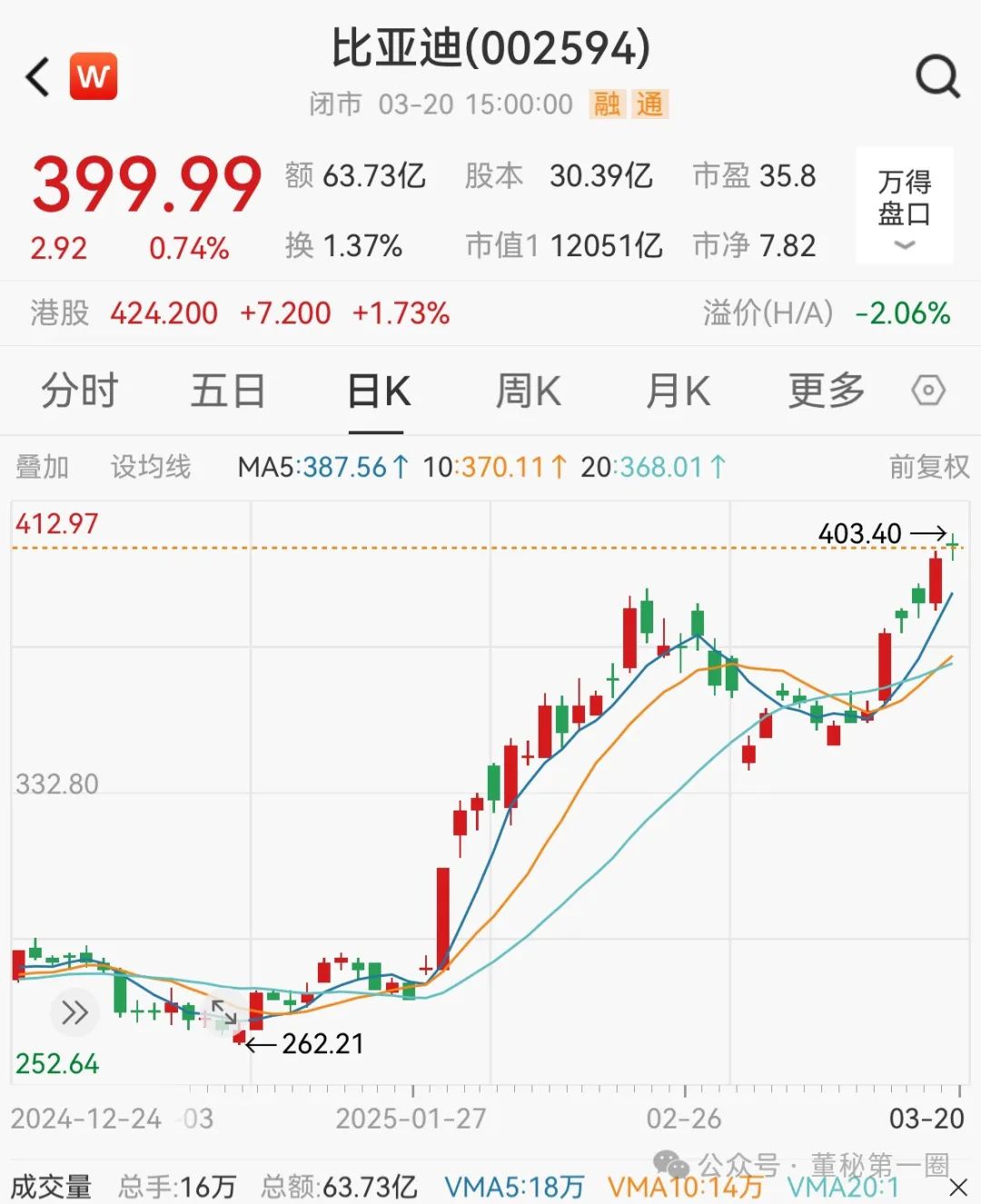This screenshot has height=1204, width=981.
Task: Open the 更多 chart periods menu
Action: click(825, 391)
